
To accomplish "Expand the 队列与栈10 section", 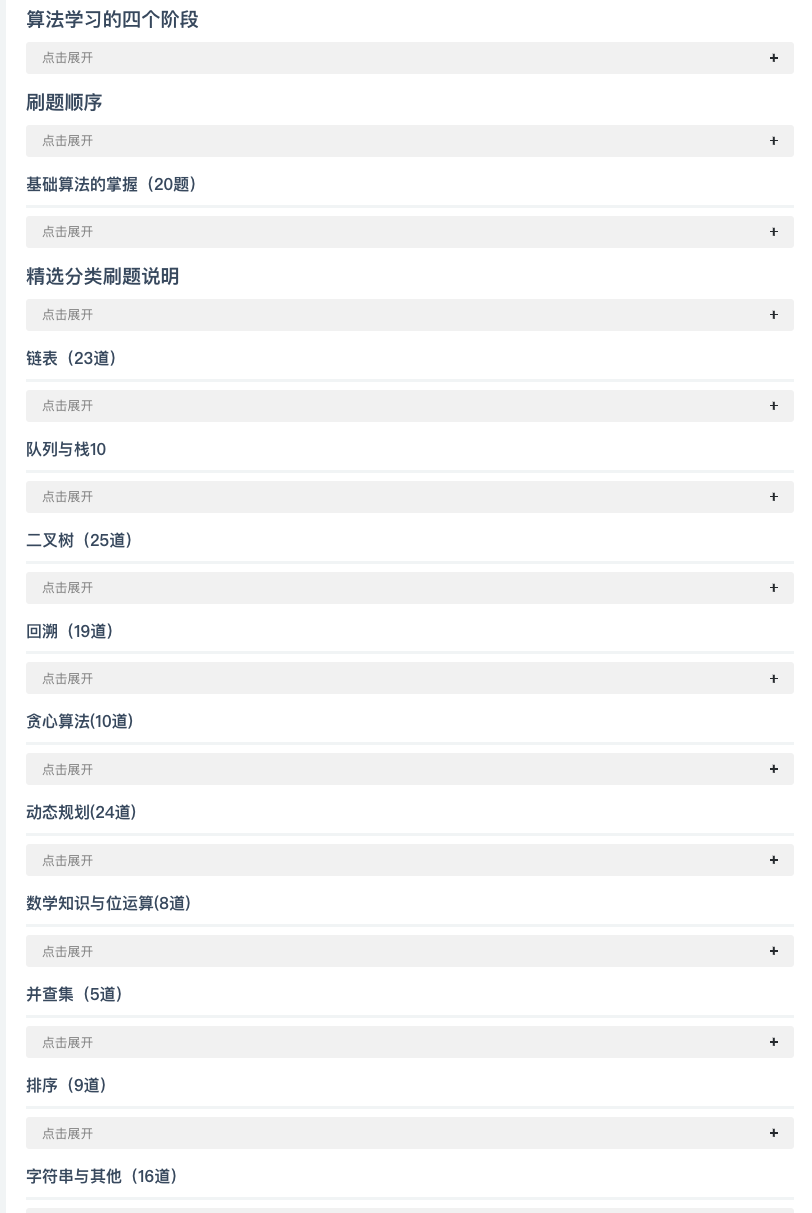I will 409,497.
